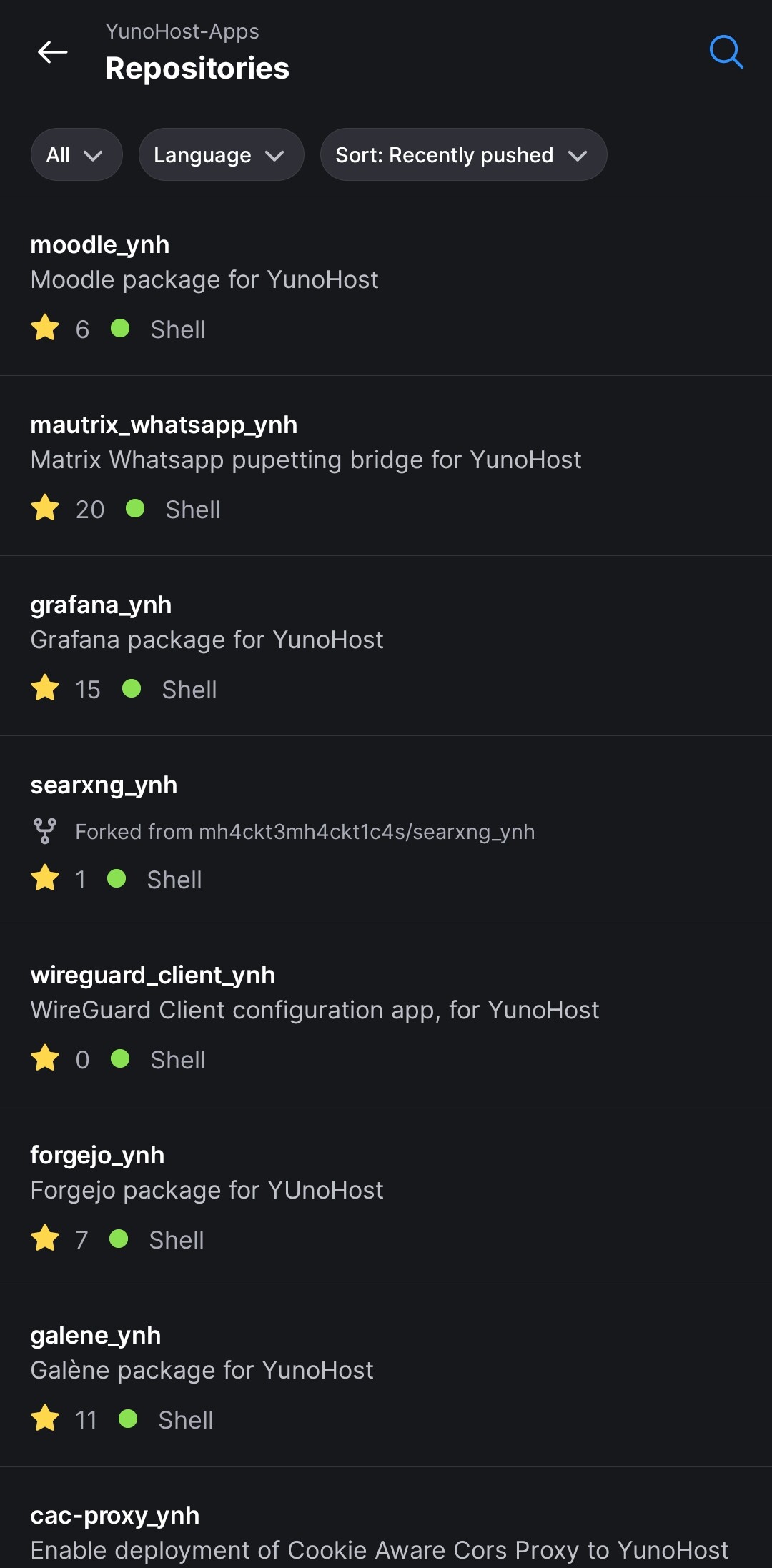Open the searxng_ynh forked repository
This screenshot has height=1568, width=772.
click(x=386, y=831)
